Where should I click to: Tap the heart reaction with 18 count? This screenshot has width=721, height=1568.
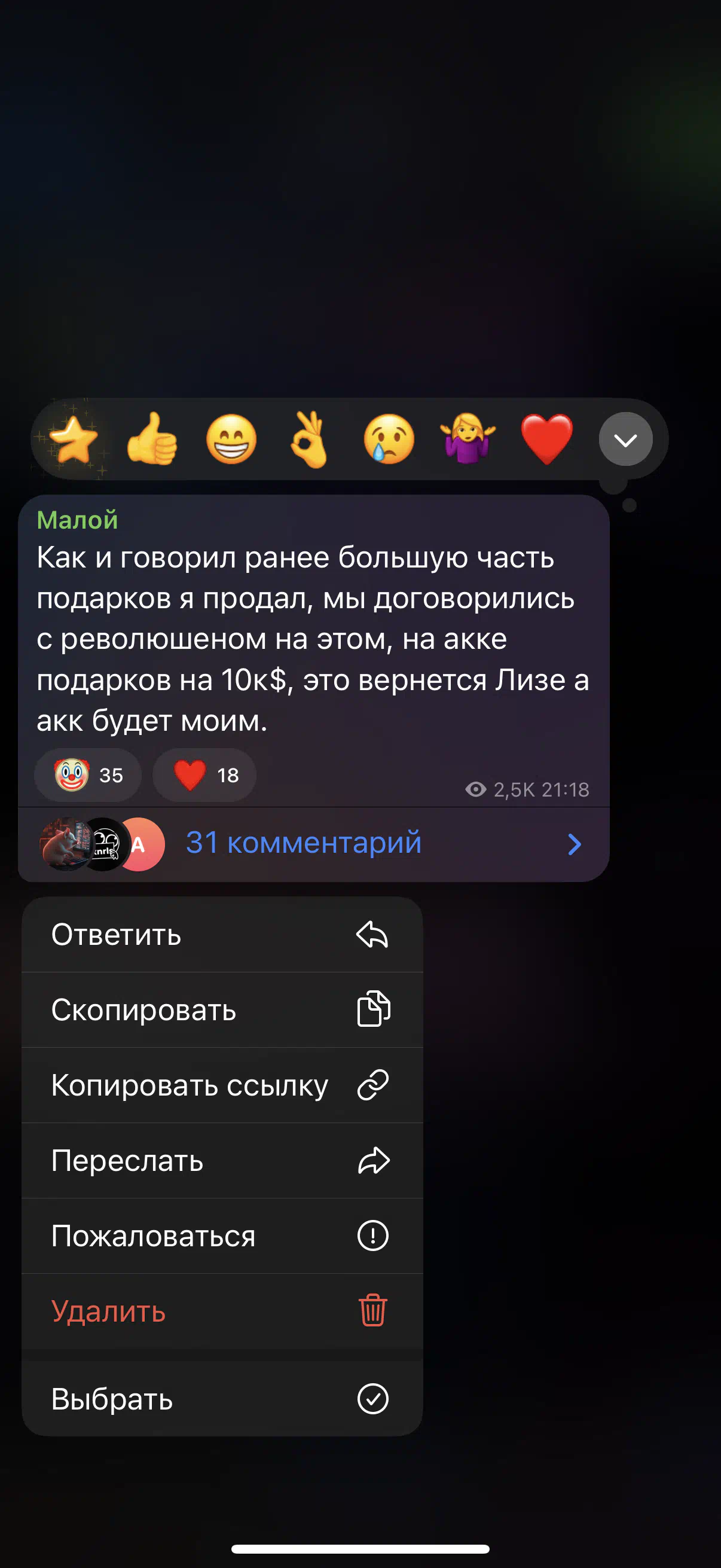[x=204, y=775]
